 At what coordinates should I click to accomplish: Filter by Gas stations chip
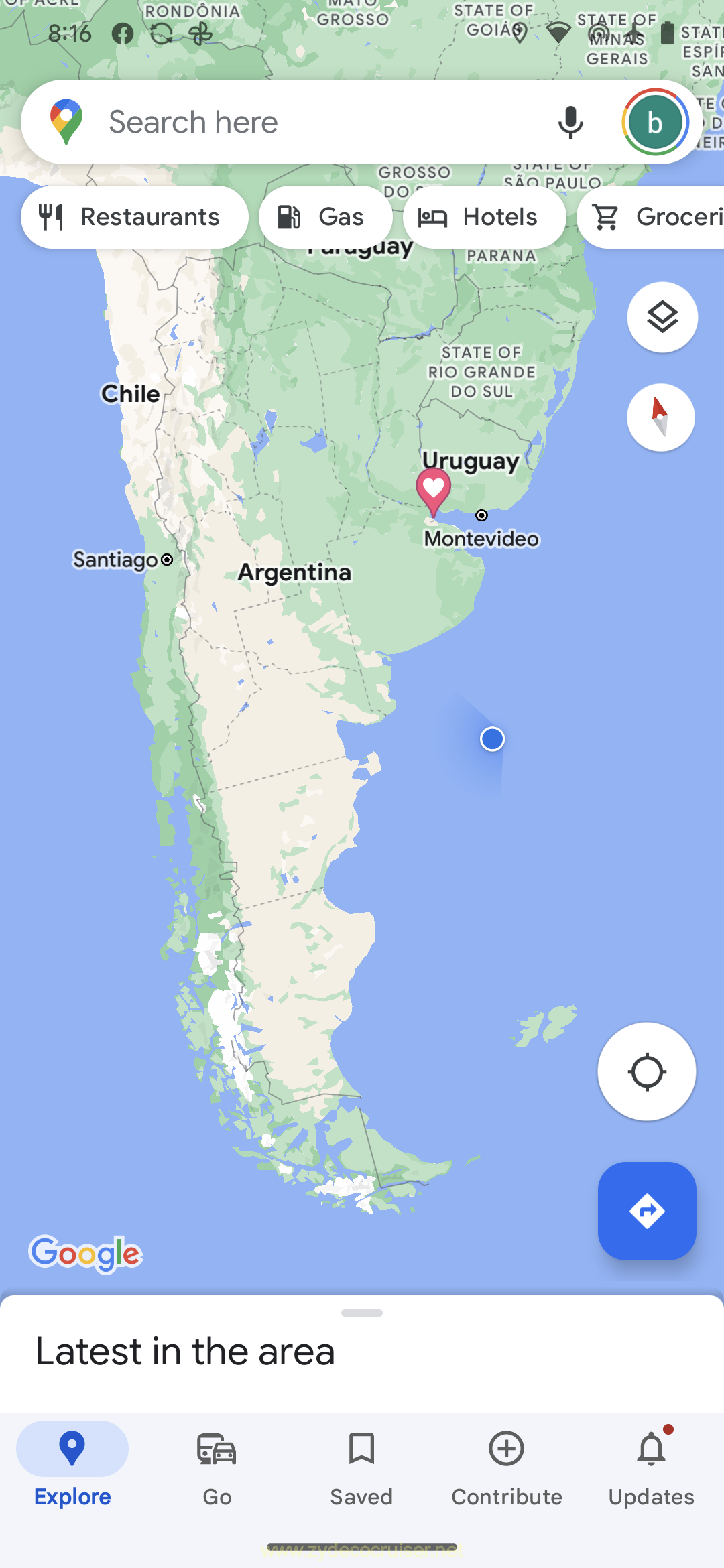pyautogui.click(x=326, y=217)
